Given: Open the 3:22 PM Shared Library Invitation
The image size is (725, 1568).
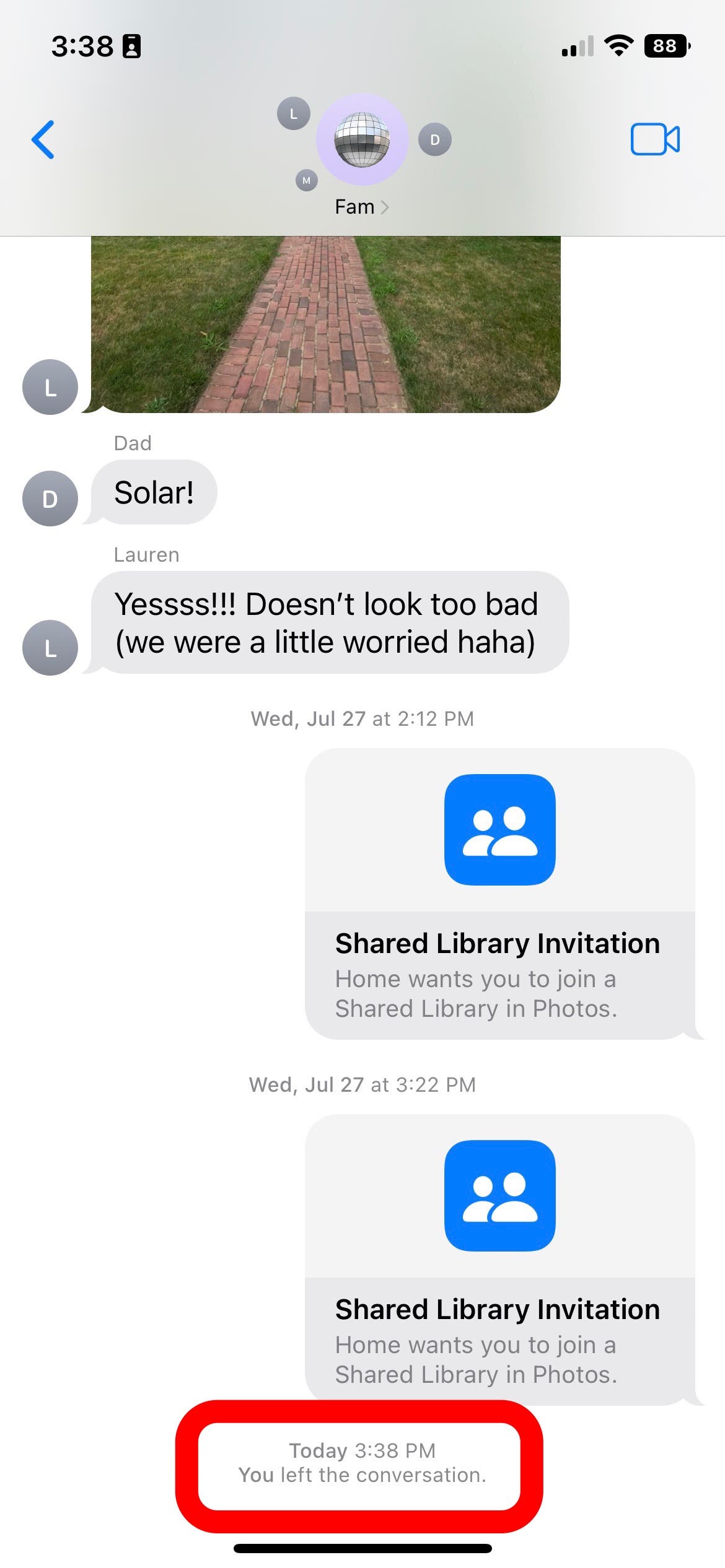Looking at the screenshot, I should [499, 1260].
